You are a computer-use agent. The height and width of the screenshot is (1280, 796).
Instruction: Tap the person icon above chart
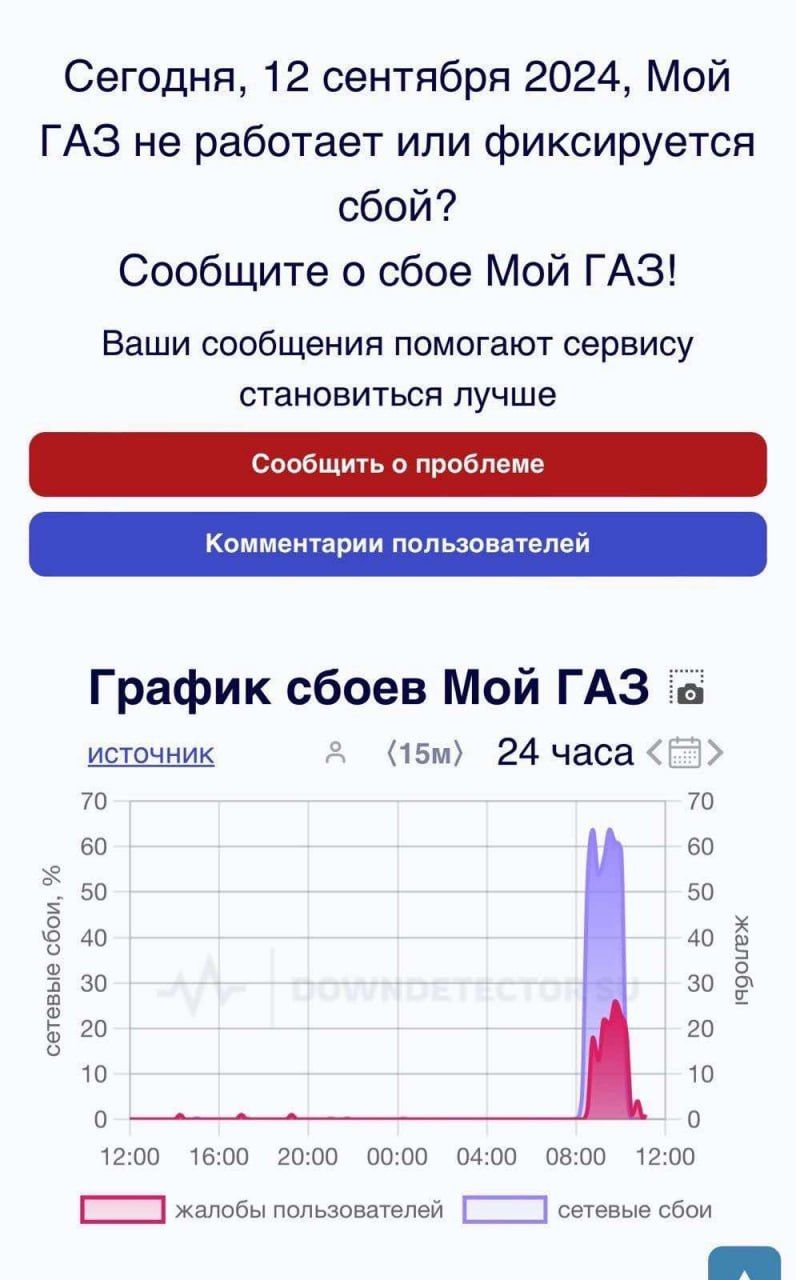[x=337, y=752]
